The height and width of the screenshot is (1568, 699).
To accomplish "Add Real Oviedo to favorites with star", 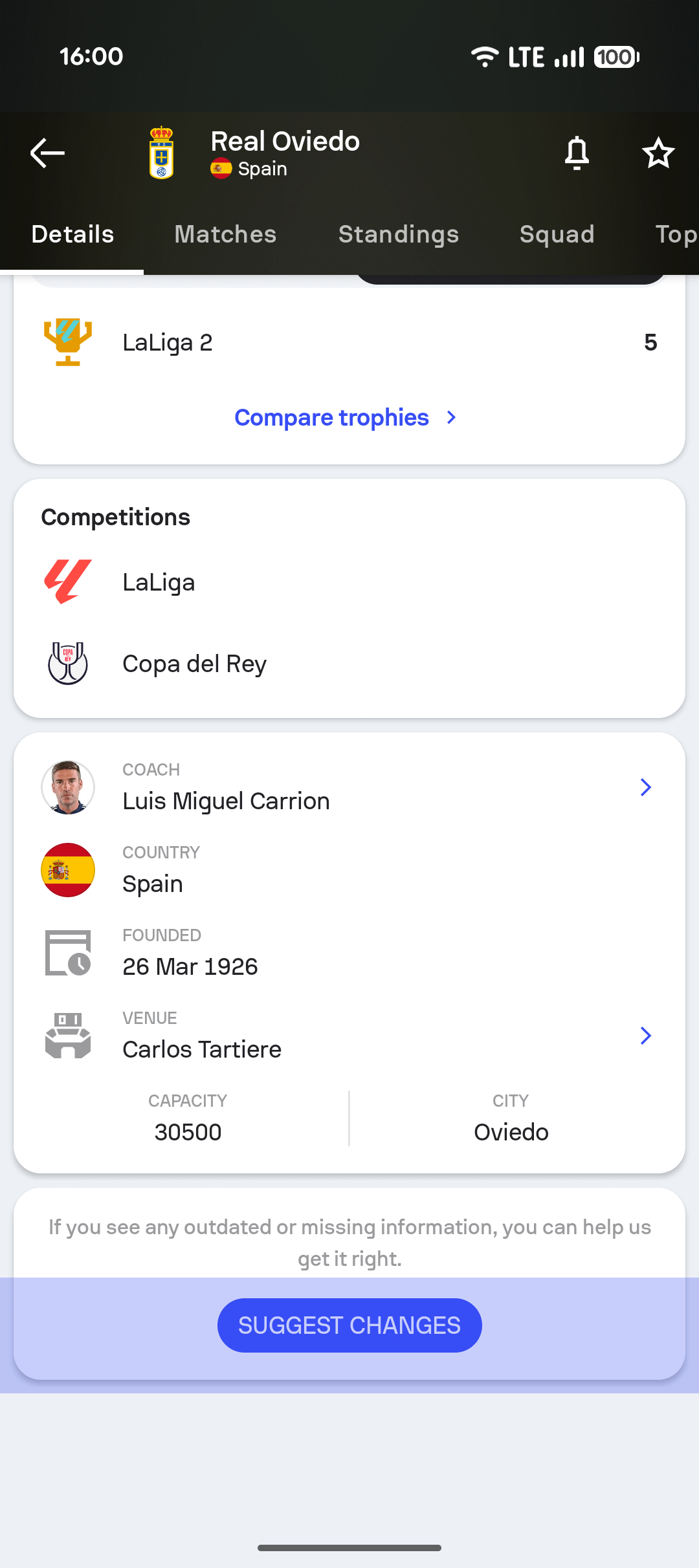I will tap(658, 153).
